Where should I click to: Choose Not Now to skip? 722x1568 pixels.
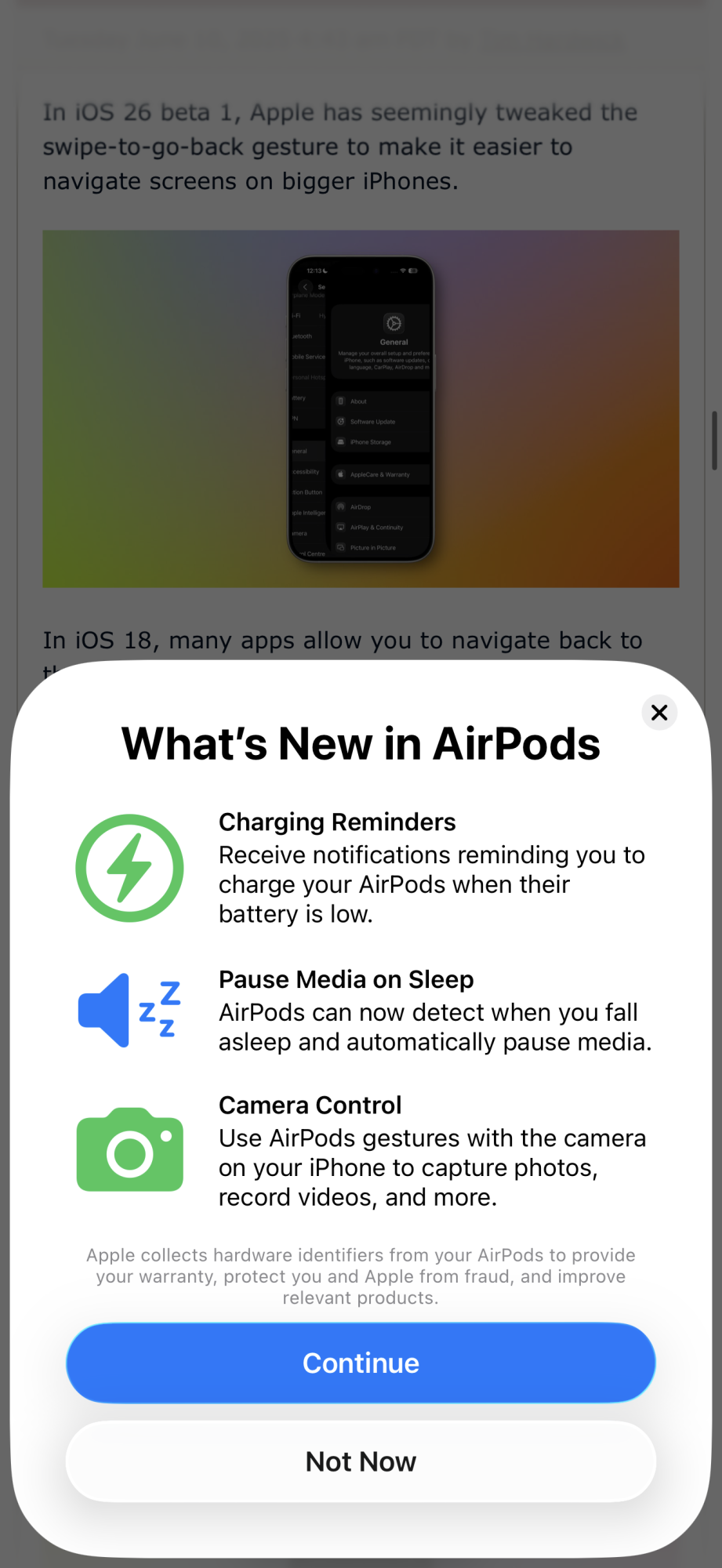coord(361,1462)
